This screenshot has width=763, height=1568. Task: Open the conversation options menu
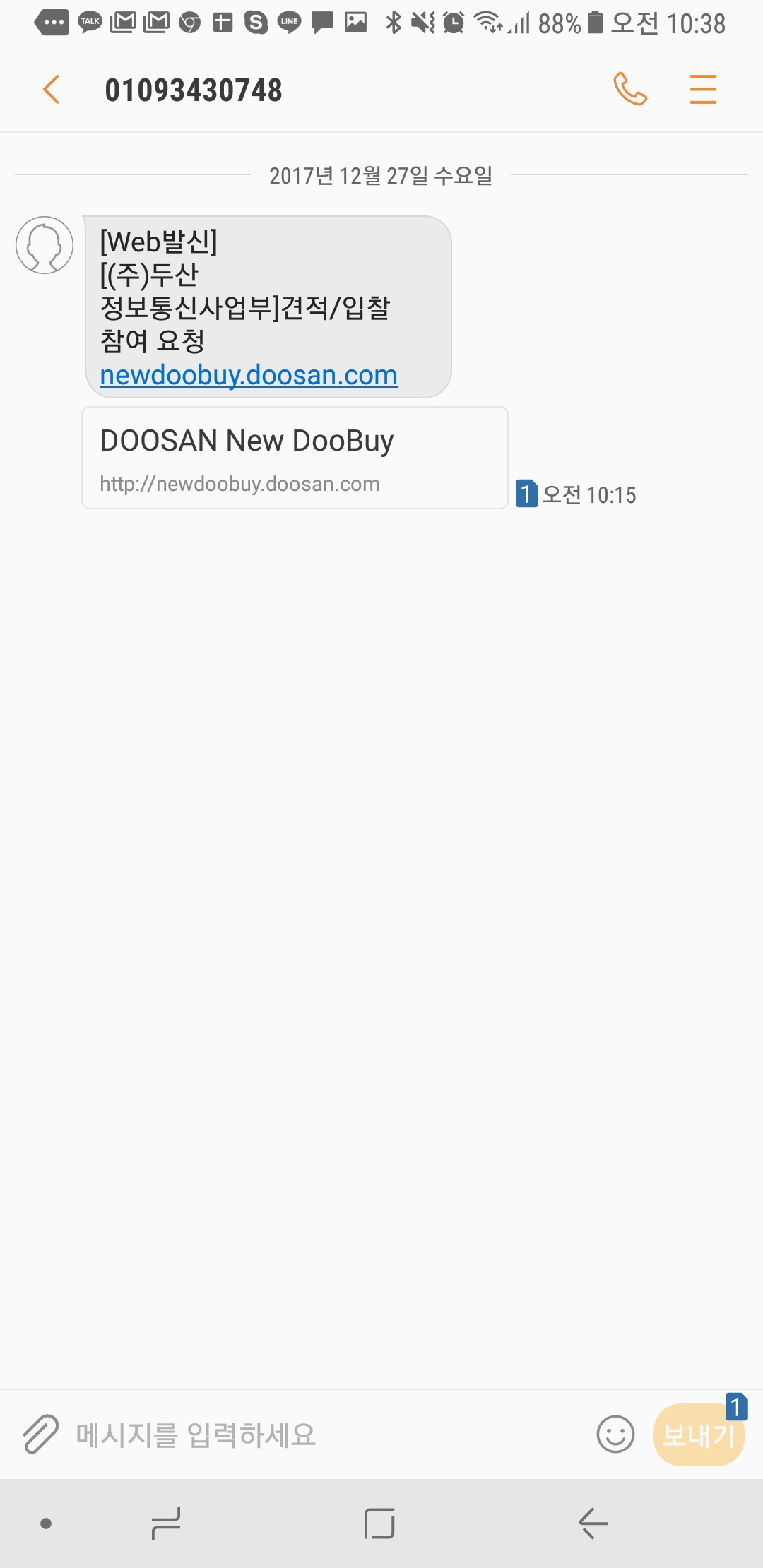(x=703, y=90)
